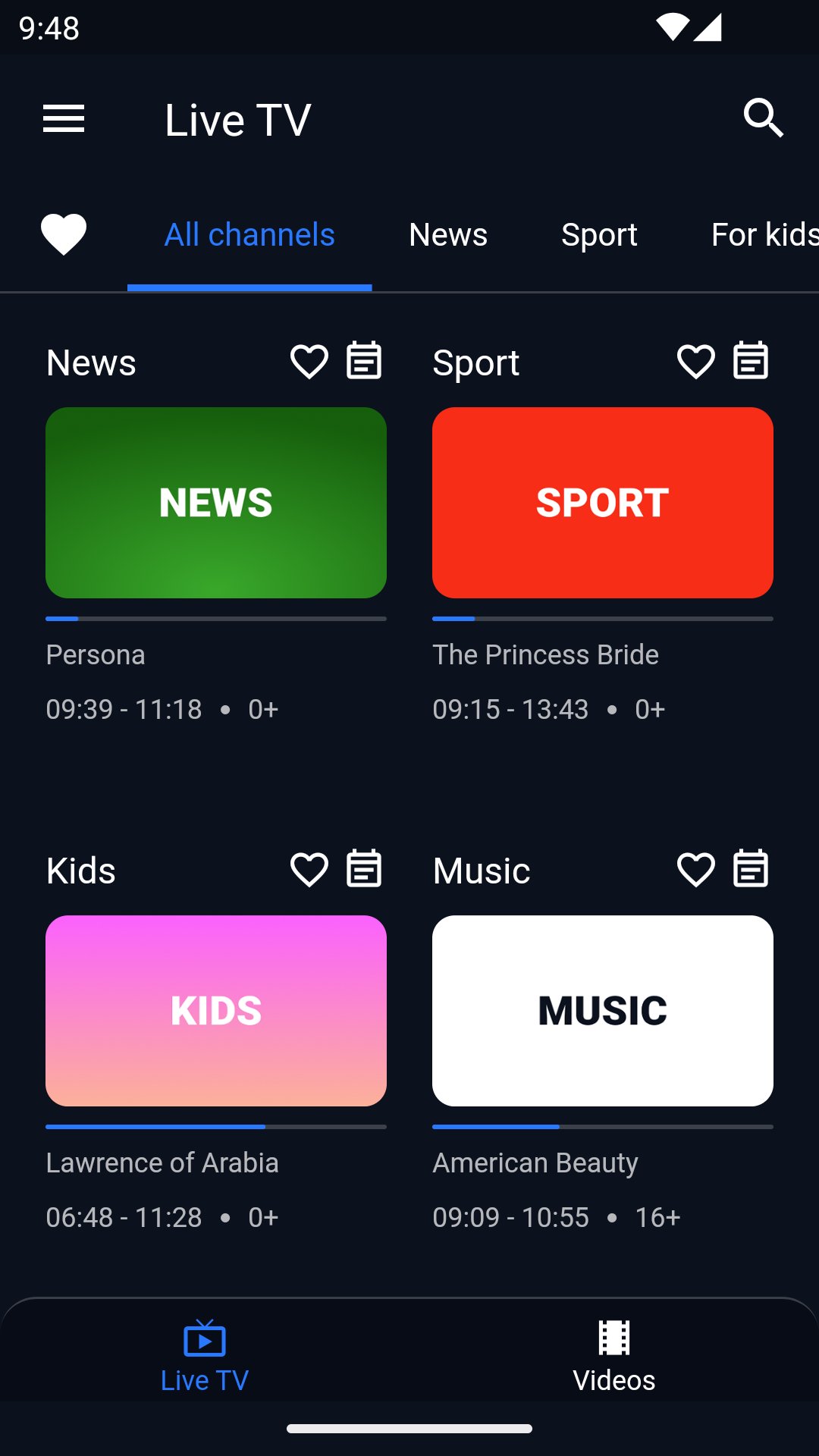Open the News channel program schedule
Screen dimensions: 819x1456
(x=364, y=360)
